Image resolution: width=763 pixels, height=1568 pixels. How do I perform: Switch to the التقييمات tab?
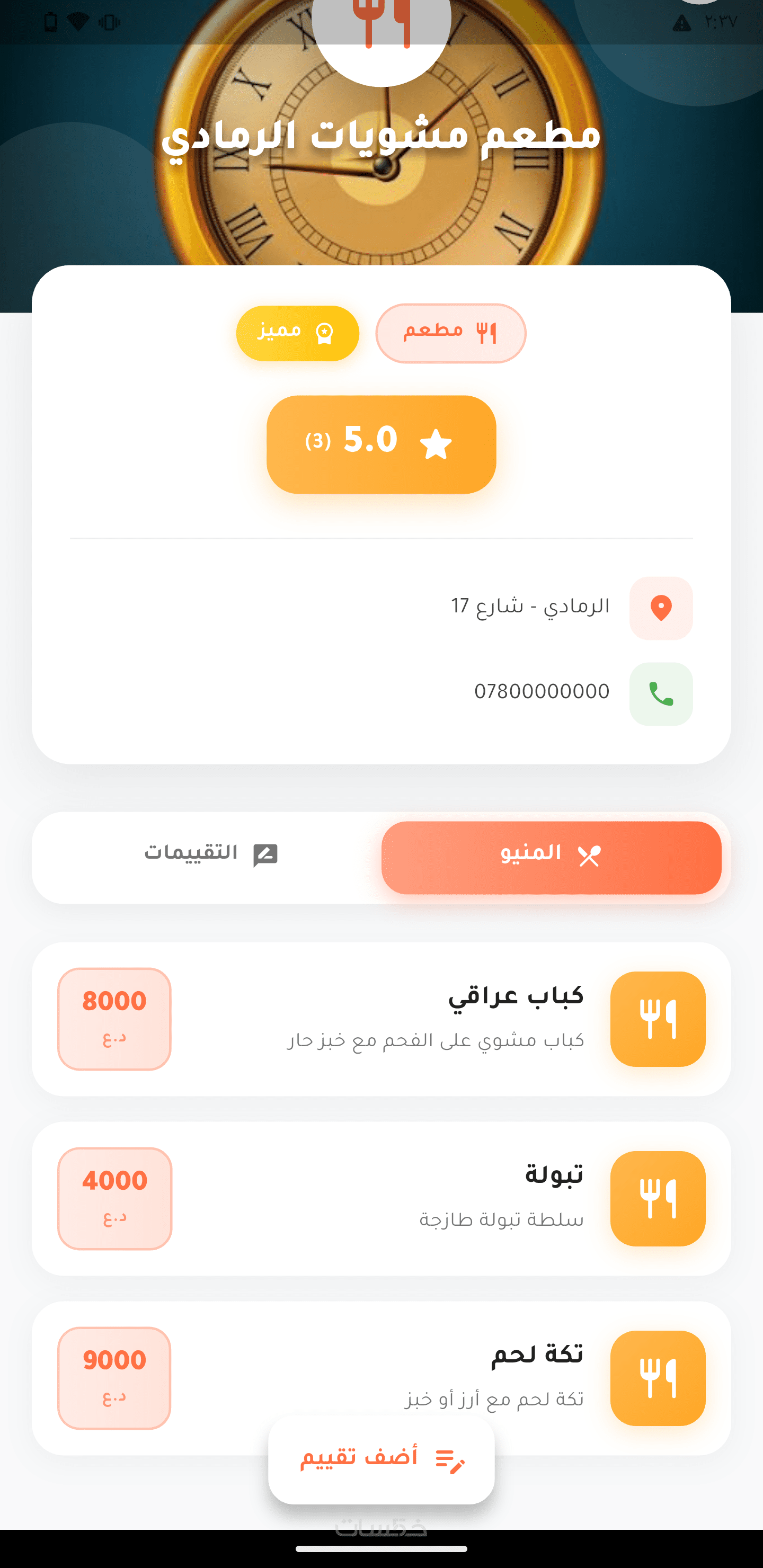210,854
